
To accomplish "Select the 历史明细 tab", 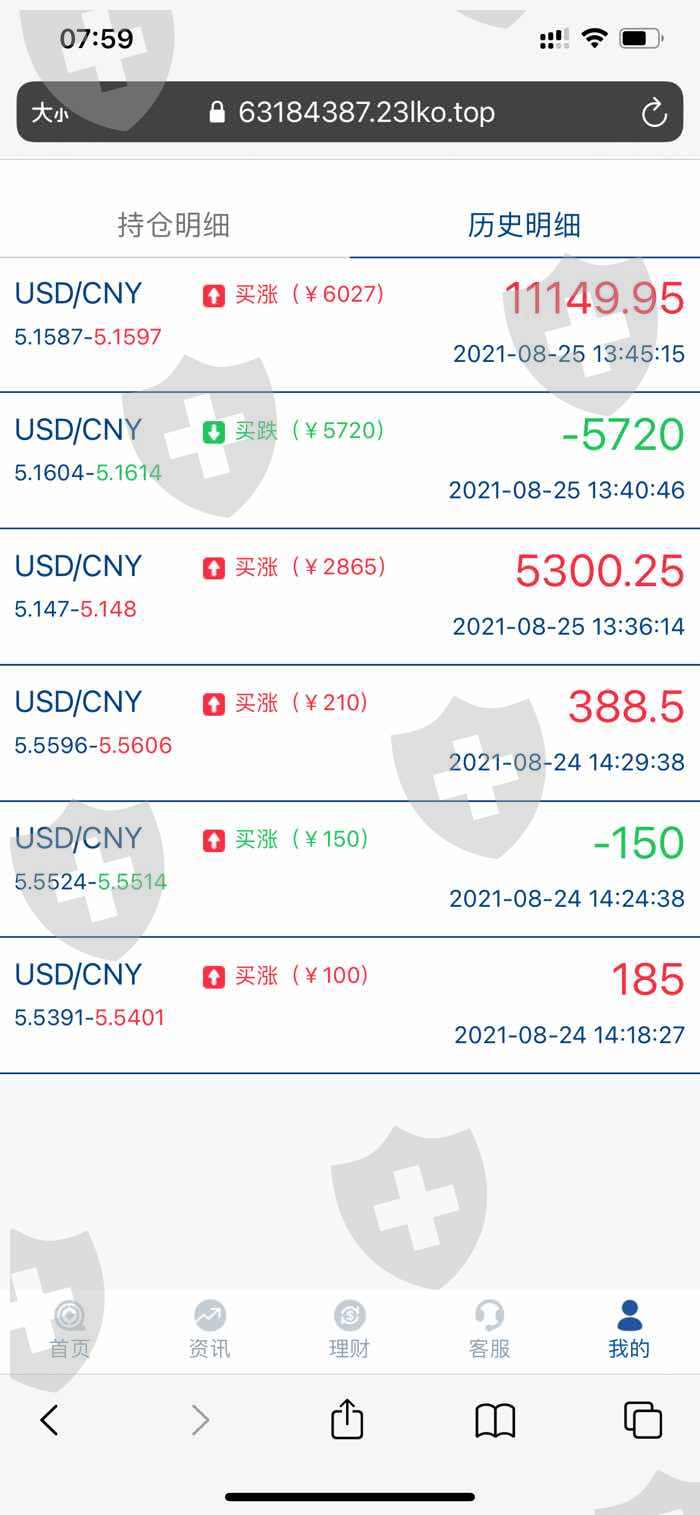I will click(x=524, y=225).
